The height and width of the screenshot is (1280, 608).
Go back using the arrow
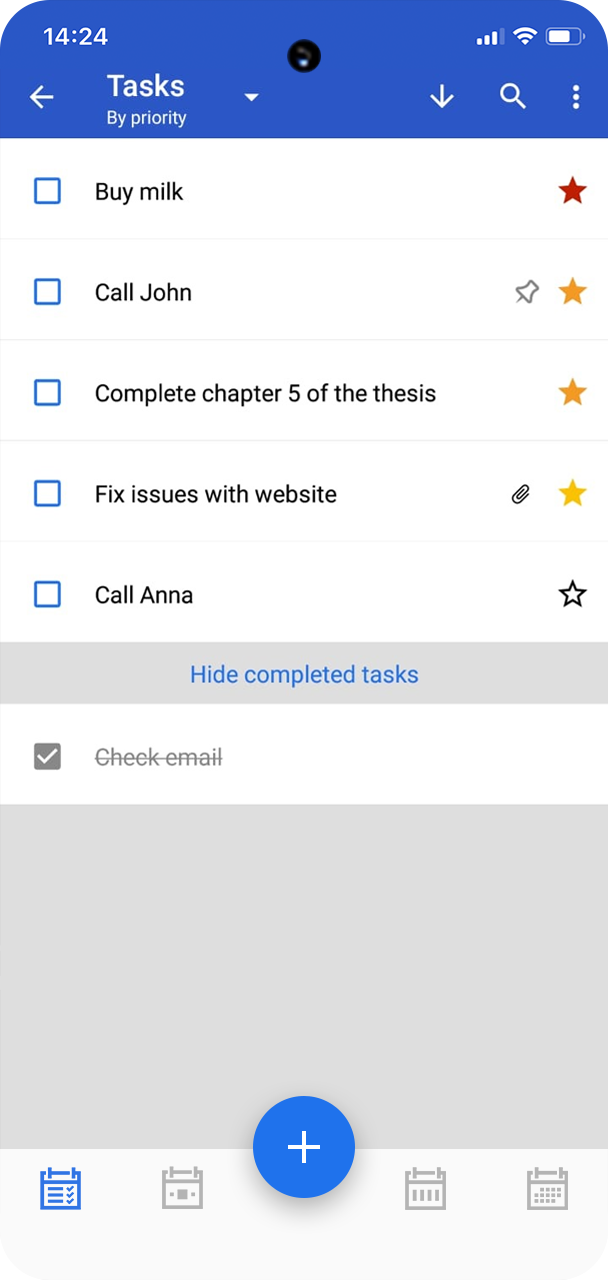pyautogui.click(x=41, y=97)
